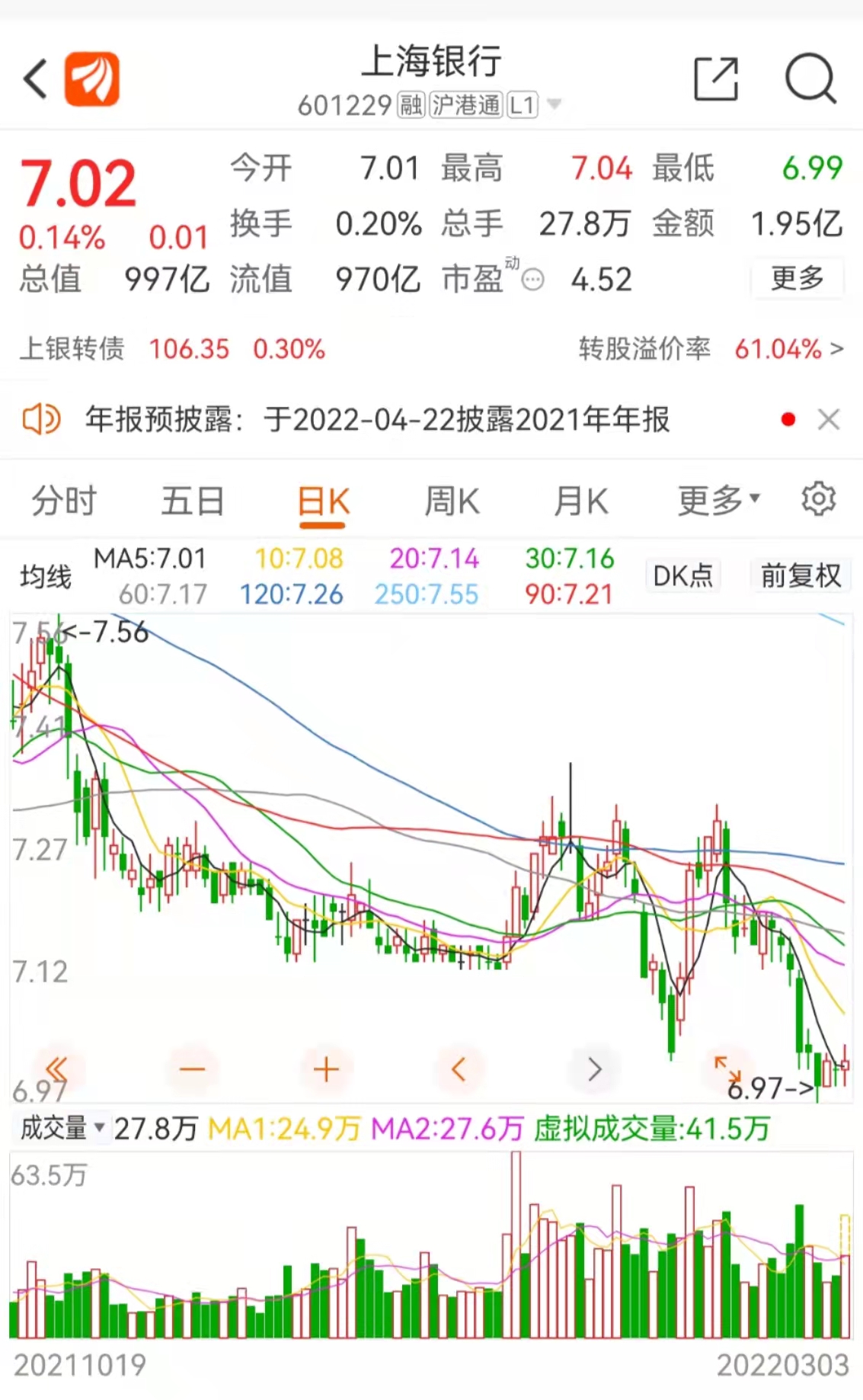Open the search icon
The height and width of the screenshot is (1400, 863).
(810, 76)
